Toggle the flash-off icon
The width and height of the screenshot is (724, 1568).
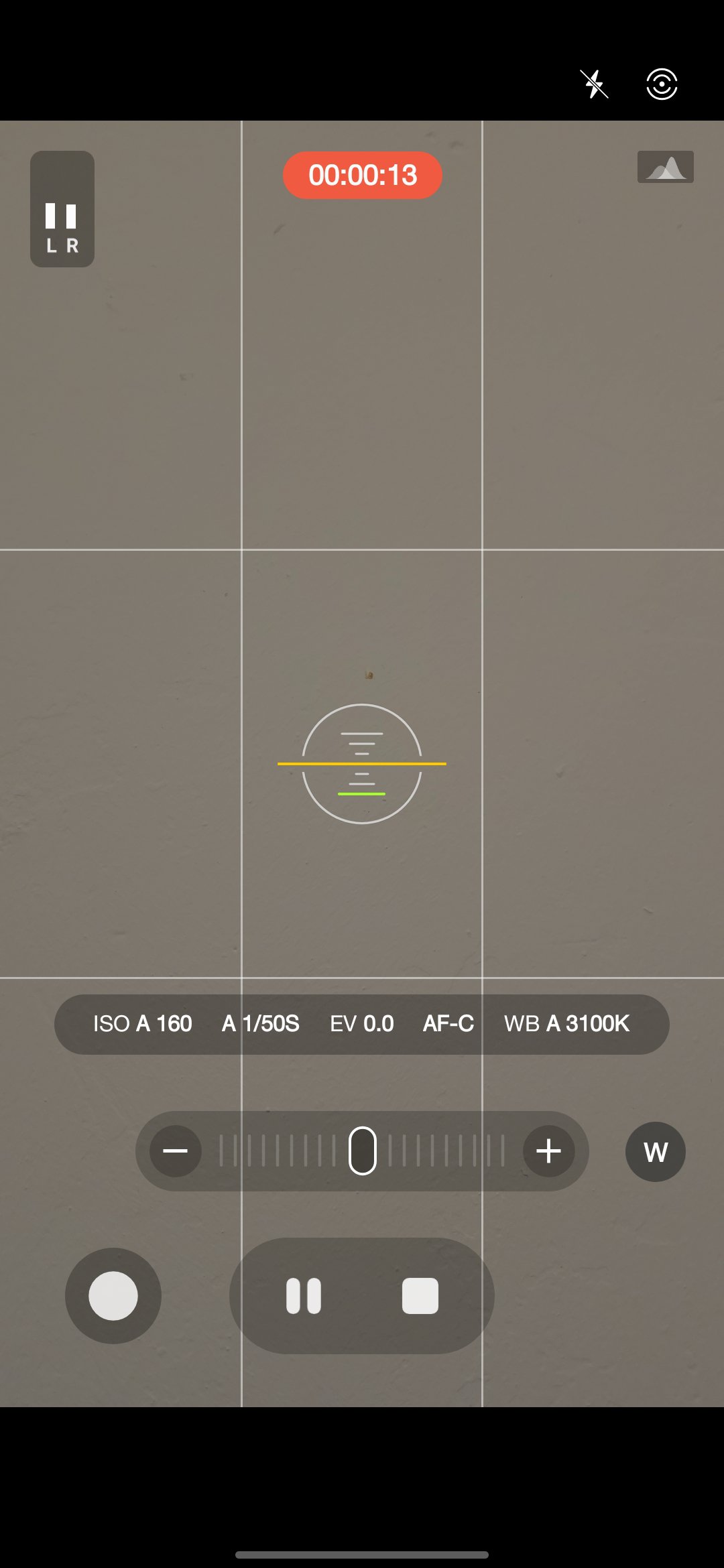(x=594, y=84)
